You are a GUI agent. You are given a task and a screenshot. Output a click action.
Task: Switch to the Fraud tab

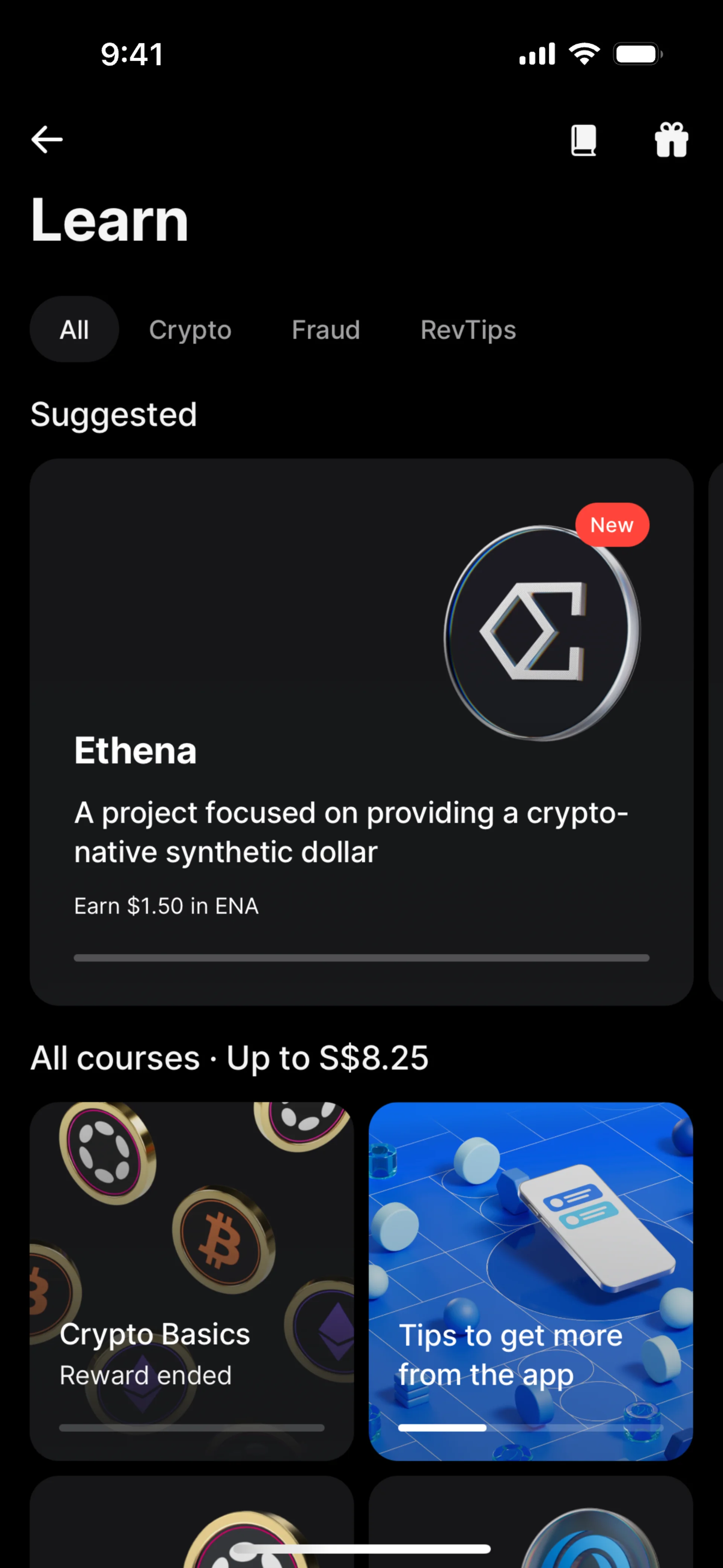tap(326, 329)
